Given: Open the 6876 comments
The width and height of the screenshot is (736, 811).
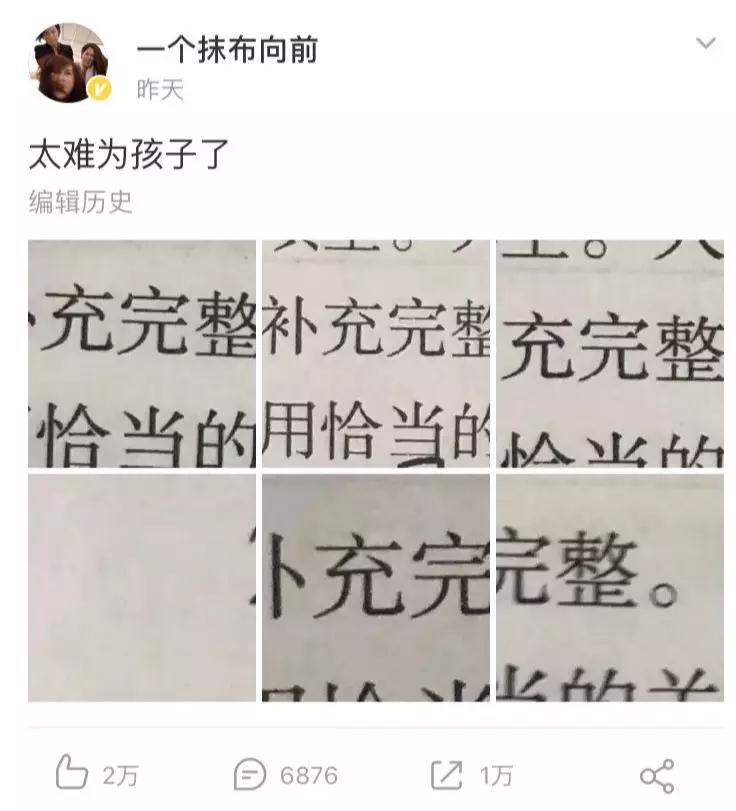Looking at the screenshot, I should tap(286, 774).
